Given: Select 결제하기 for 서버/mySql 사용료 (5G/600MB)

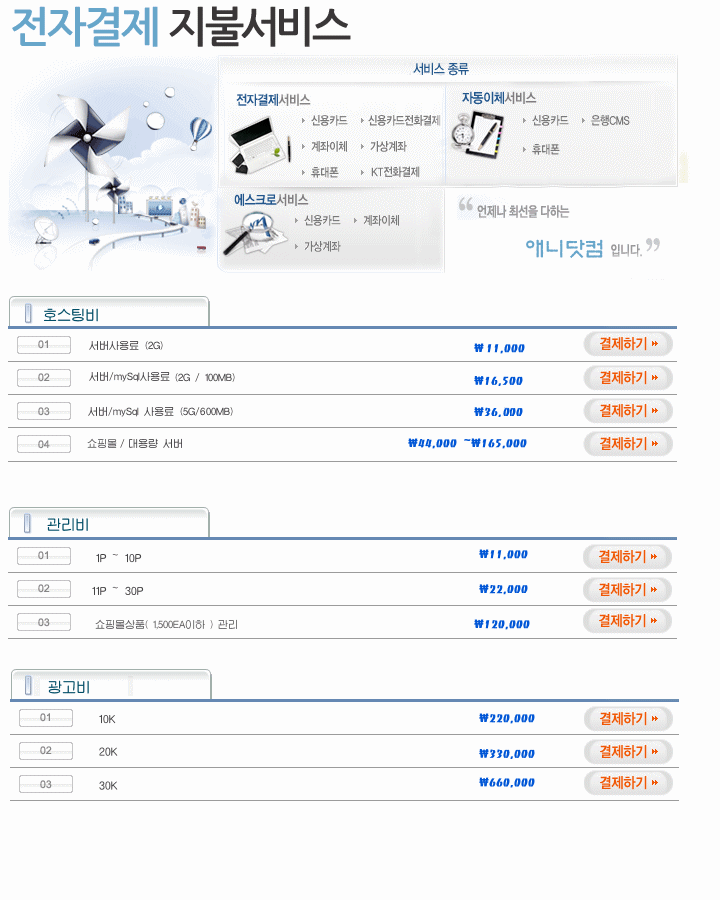Looking at the screenshot, I should pyautogui.click(x=628, y=411).
